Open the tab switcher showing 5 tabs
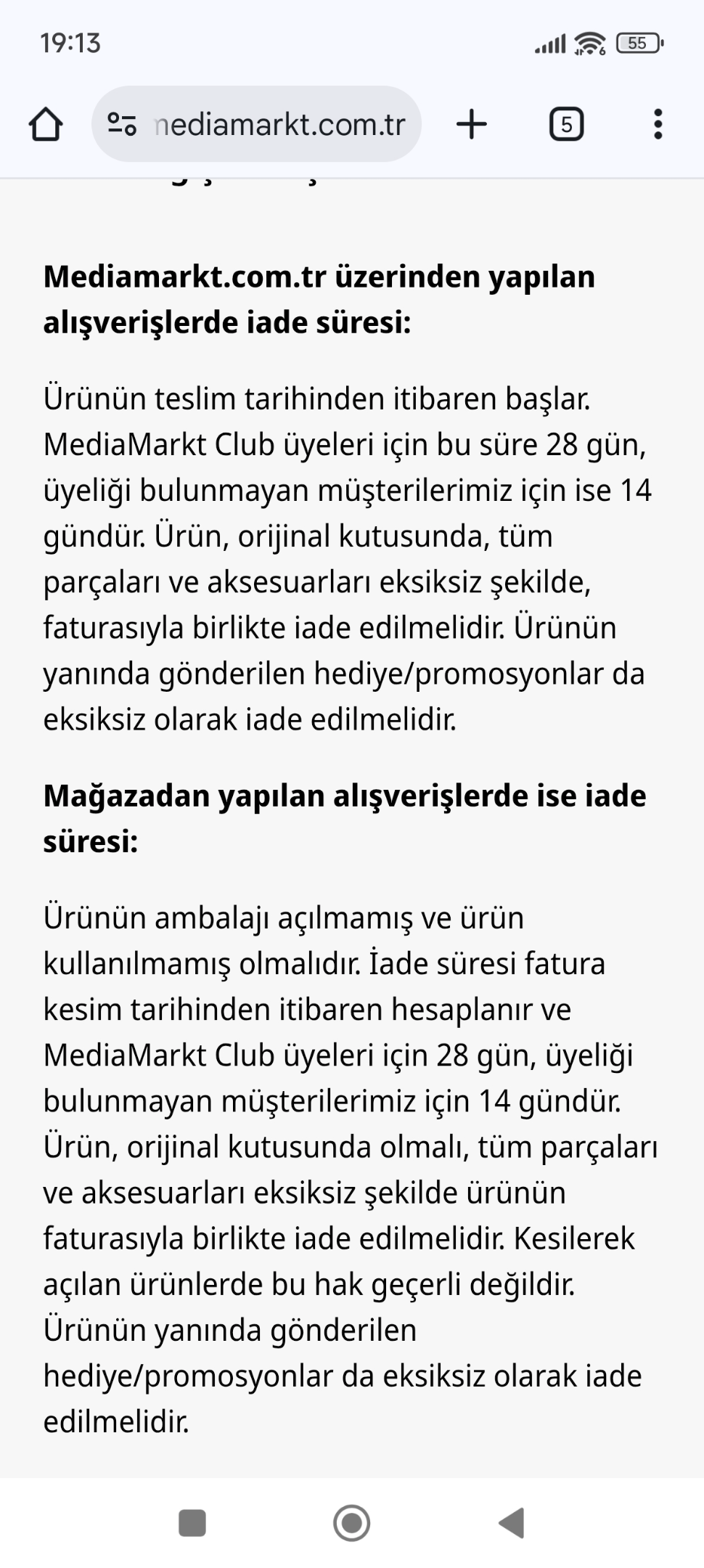This screenshot has height=1568, width=704. tap(566, 124)
